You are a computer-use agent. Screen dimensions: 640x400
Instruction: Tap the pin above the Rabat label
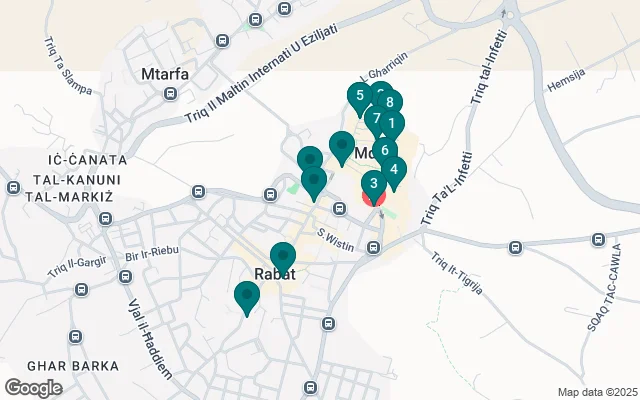[283, 256]
